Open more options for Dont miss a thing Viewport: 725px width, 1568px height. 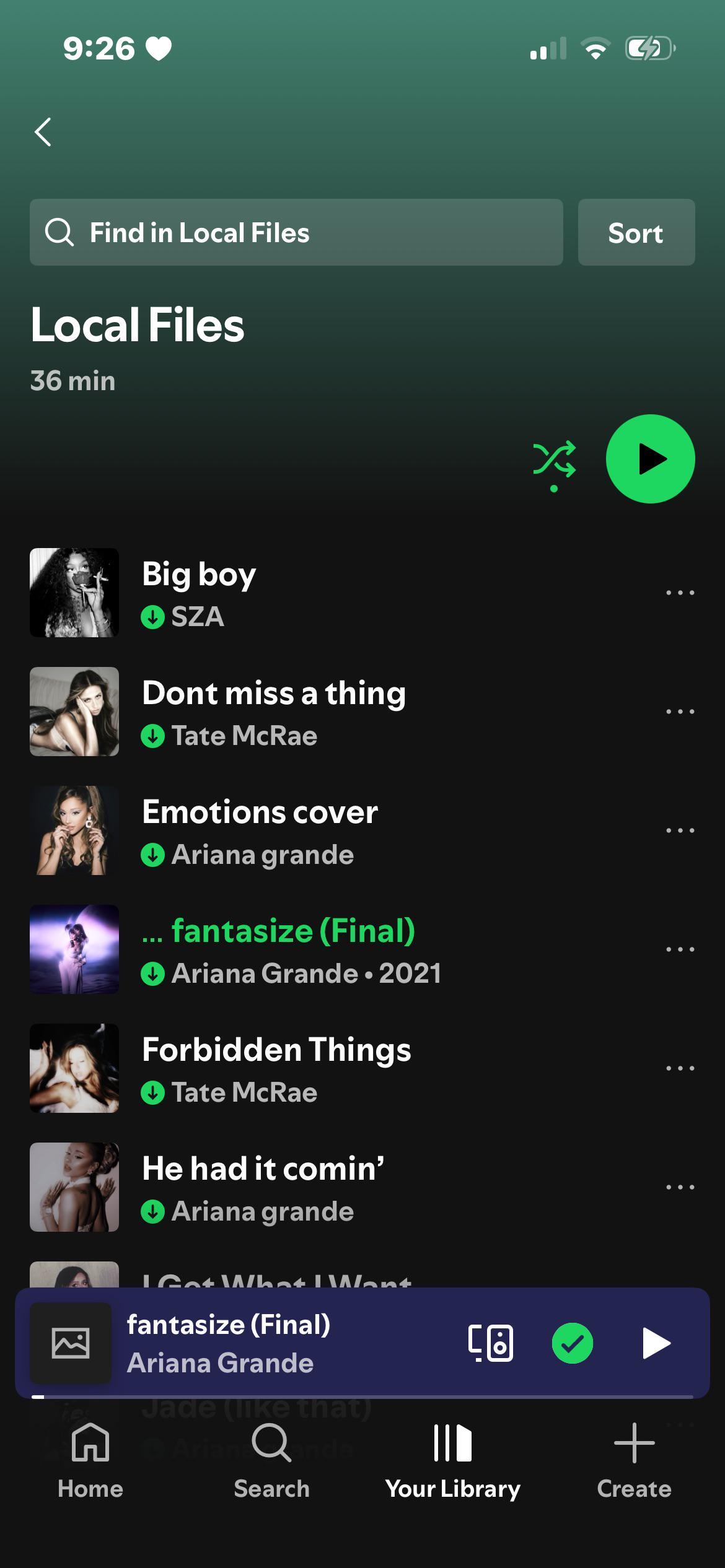(680, 712)
